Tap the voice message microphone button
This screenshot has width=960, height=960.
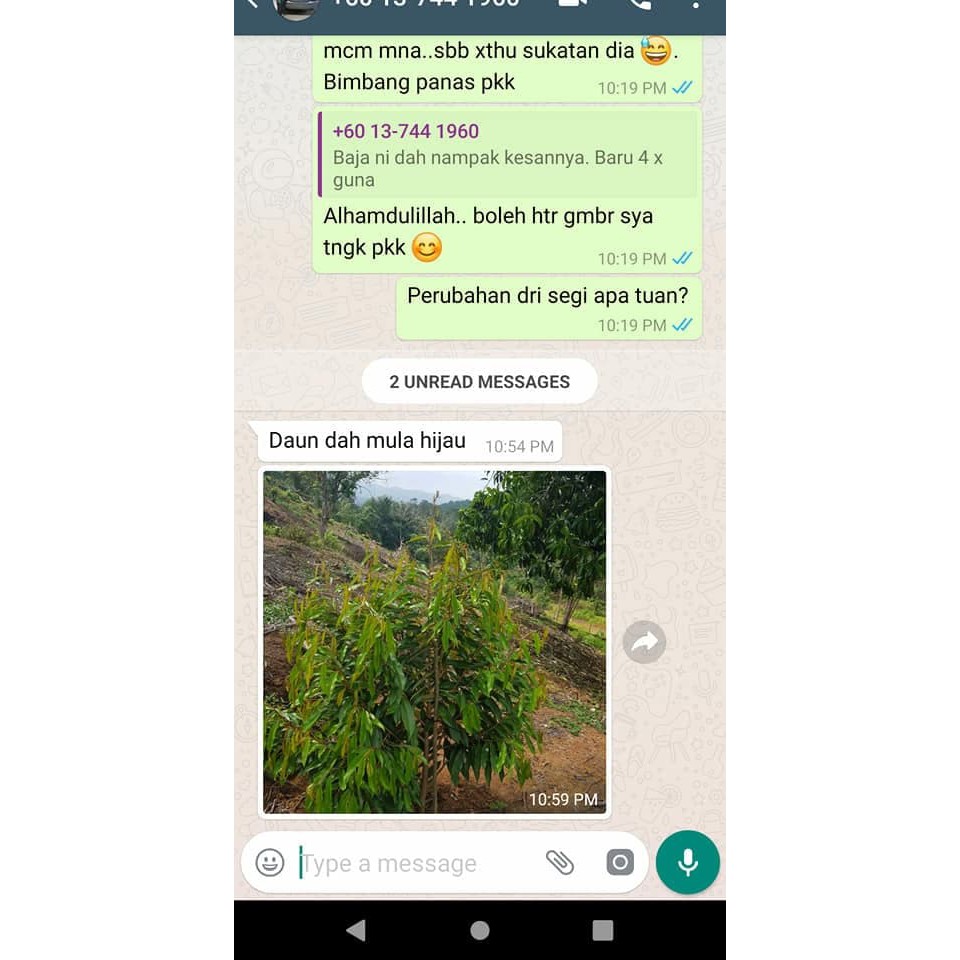point(688,862)
